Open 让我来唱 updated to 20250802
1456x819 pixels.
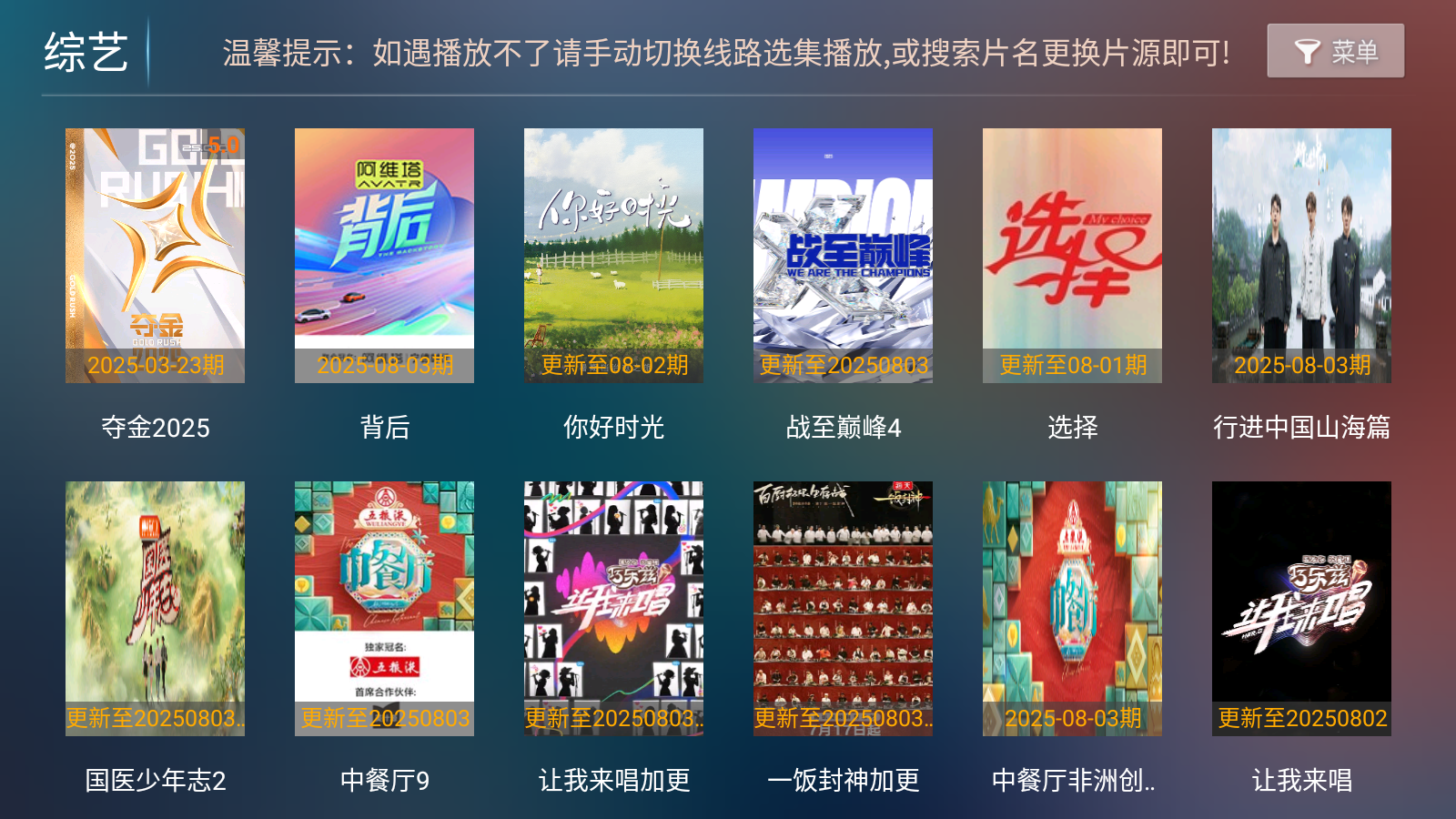[x=1301, y=609]
